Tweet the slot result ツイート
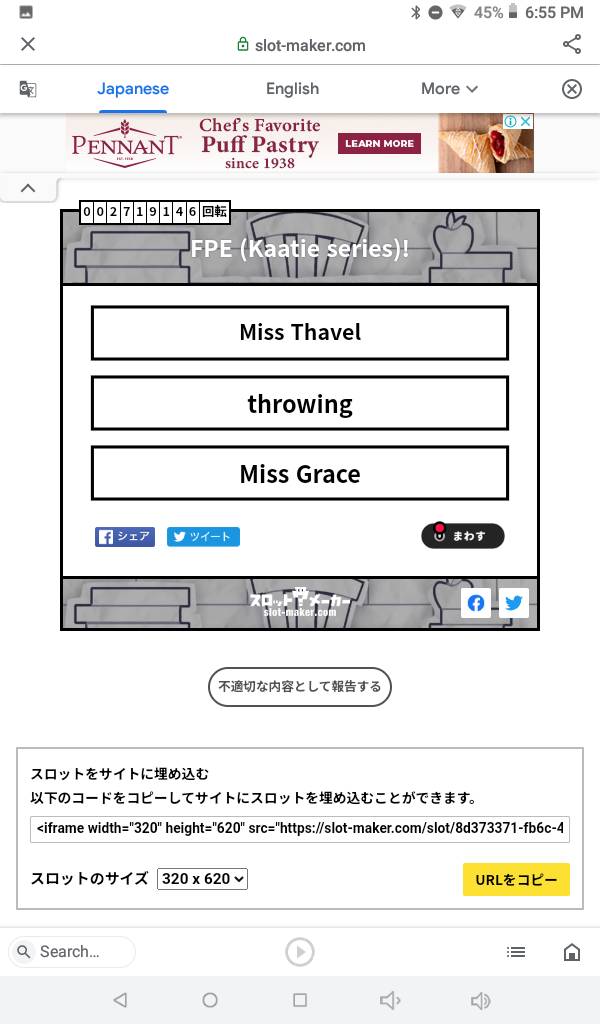The image size is (600, 1024). (203, 537)
